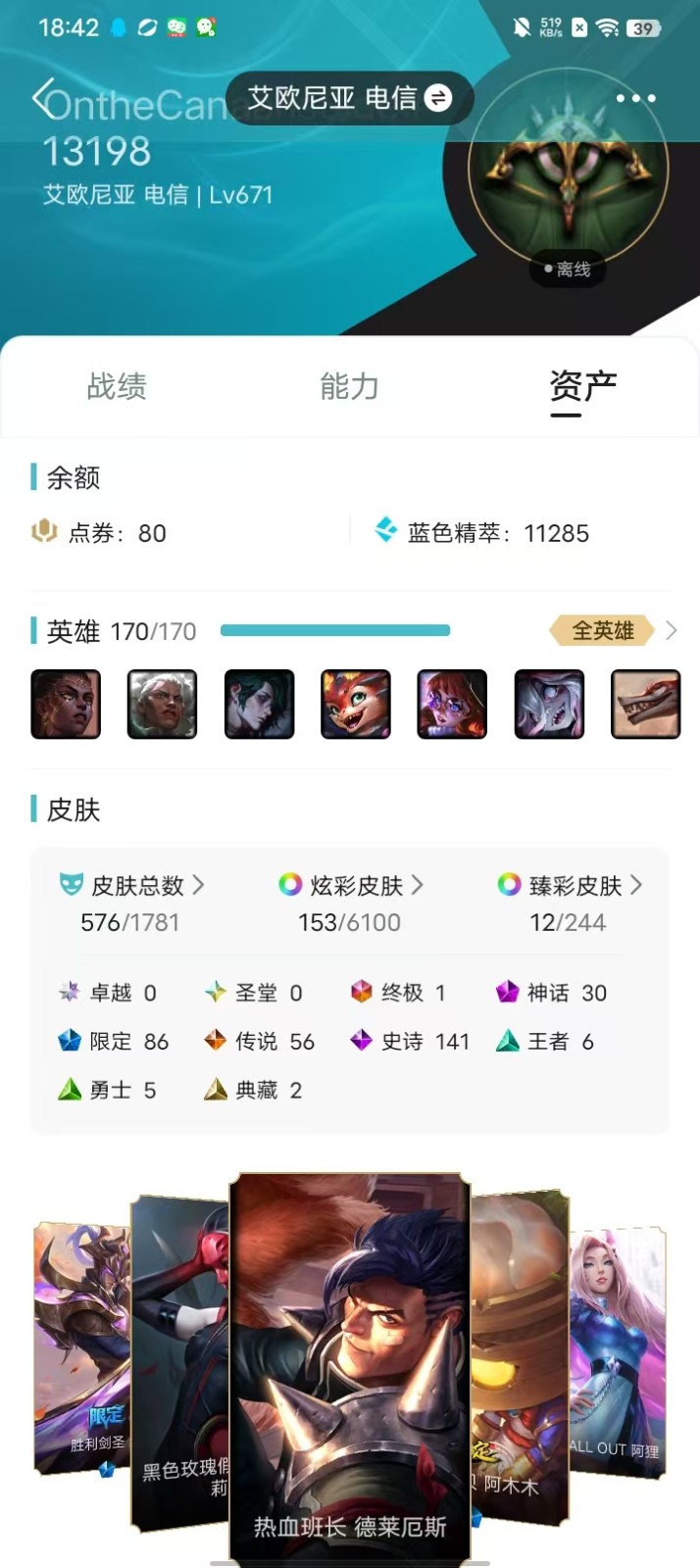
Task: View the 热血班长 德莱厄斯 skin card
Action: click(x=349, y=1362)
